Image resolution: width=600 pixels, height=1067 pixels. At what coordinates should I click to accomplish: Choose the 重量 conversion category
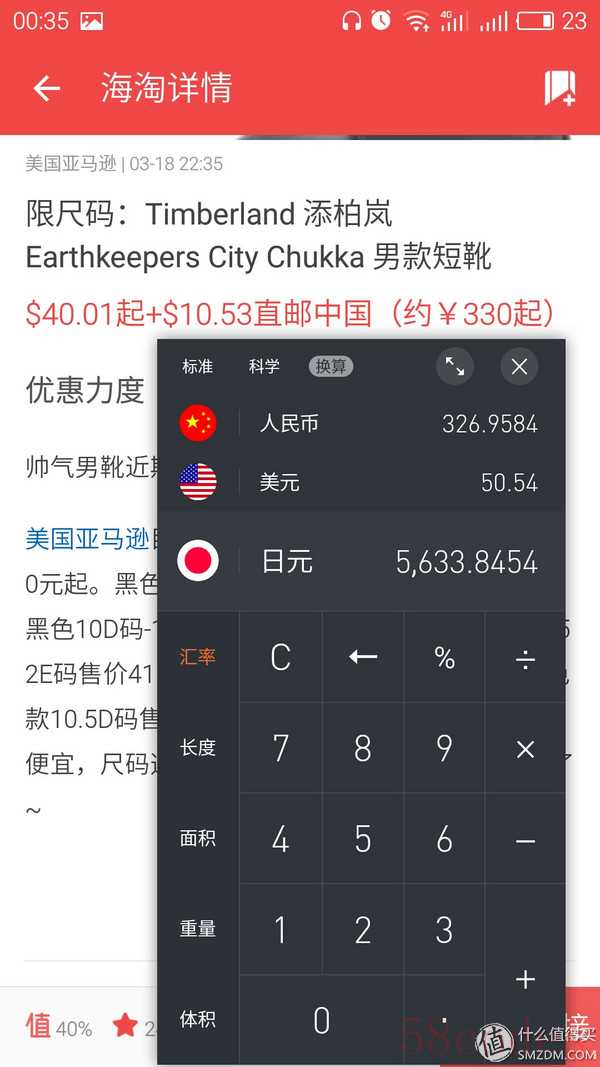coord(197,928)
